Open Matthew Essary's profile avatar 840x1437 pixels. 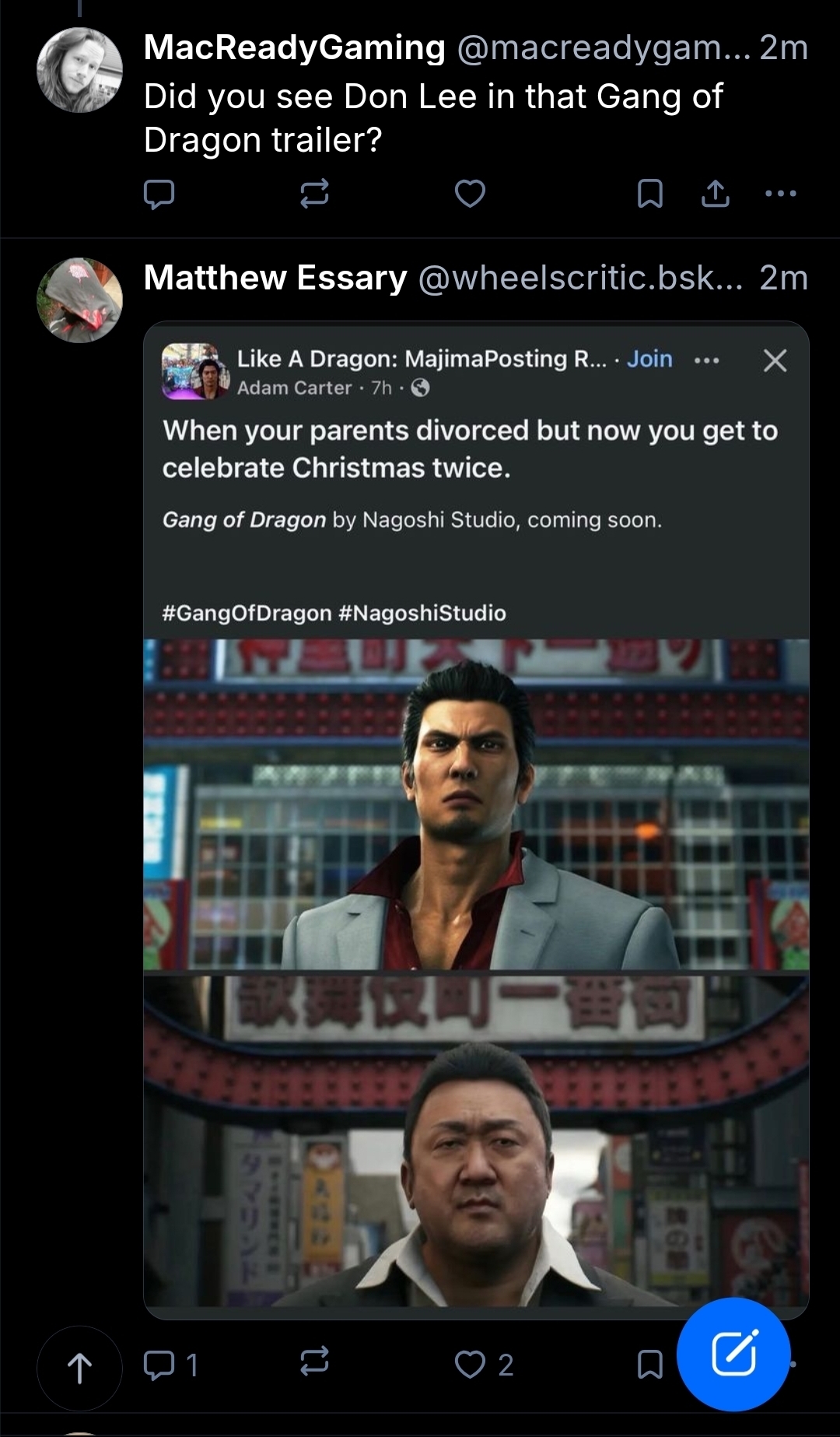tap(79, 300)
